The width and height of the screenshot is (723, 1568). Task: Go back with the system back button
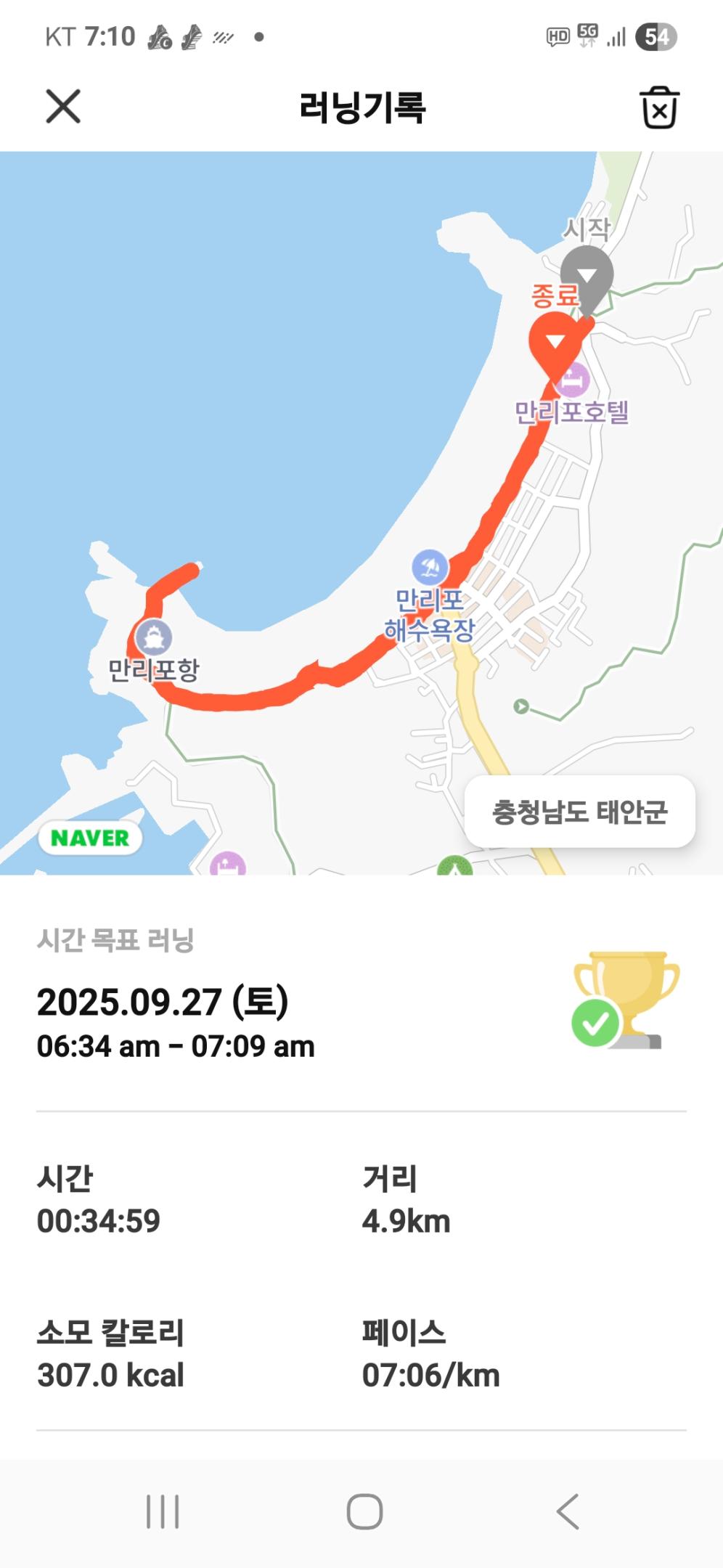pyautogui.click(x=568, y=1512)
